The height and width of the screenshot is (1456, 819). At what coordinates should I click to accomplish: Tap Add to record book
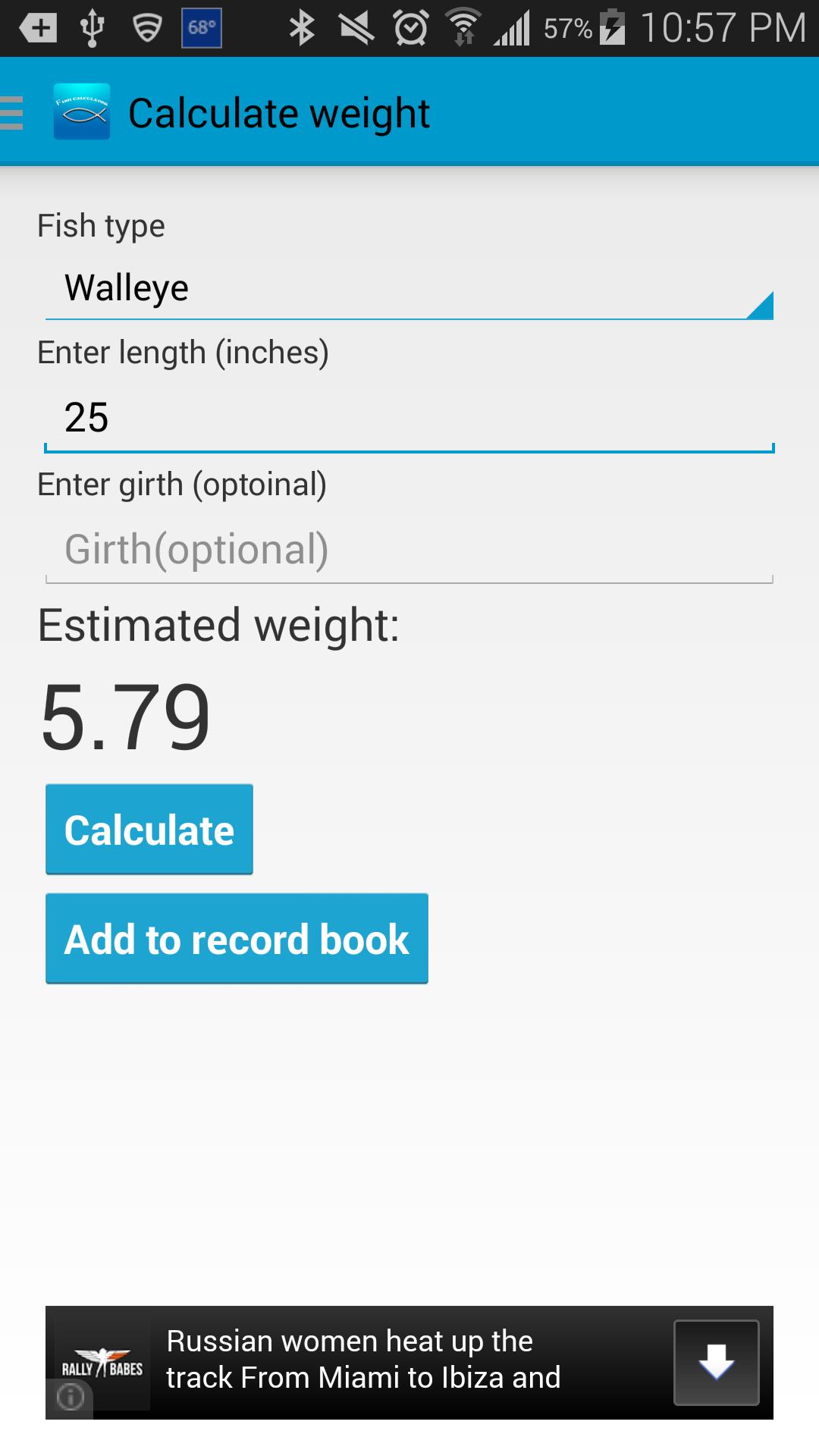237,938
